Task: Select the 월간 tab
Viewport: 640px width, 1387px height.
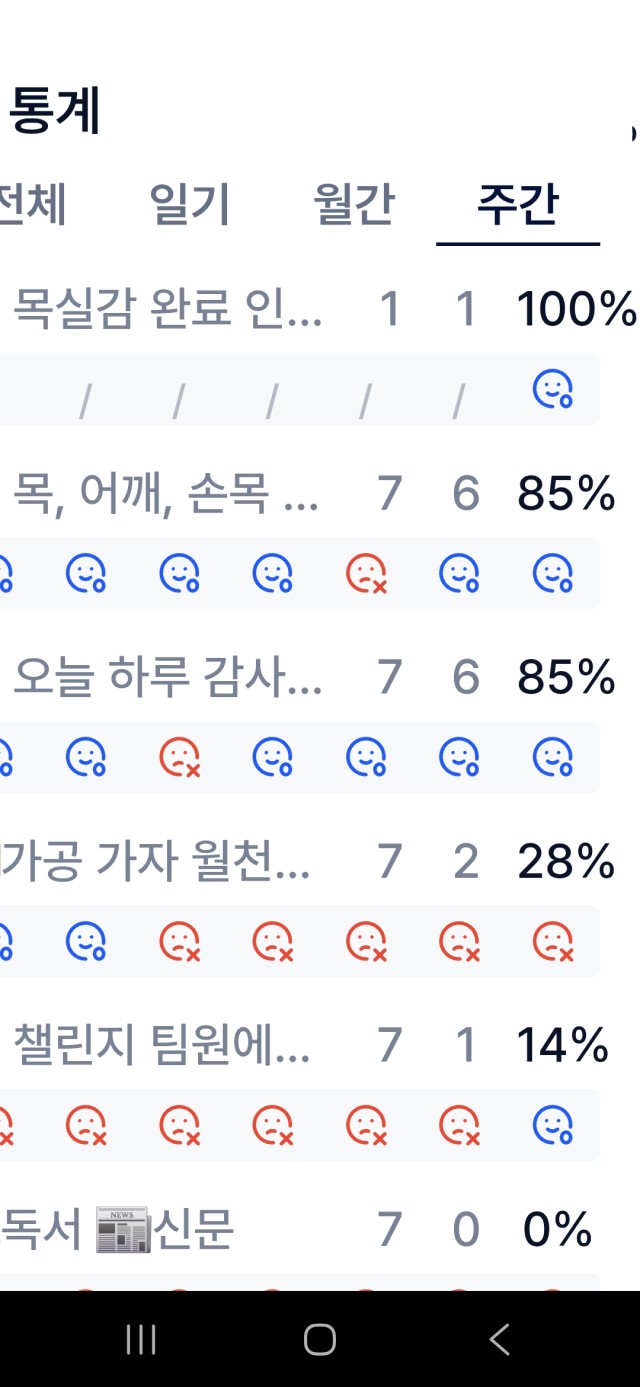Action: (x=354, y=204)
